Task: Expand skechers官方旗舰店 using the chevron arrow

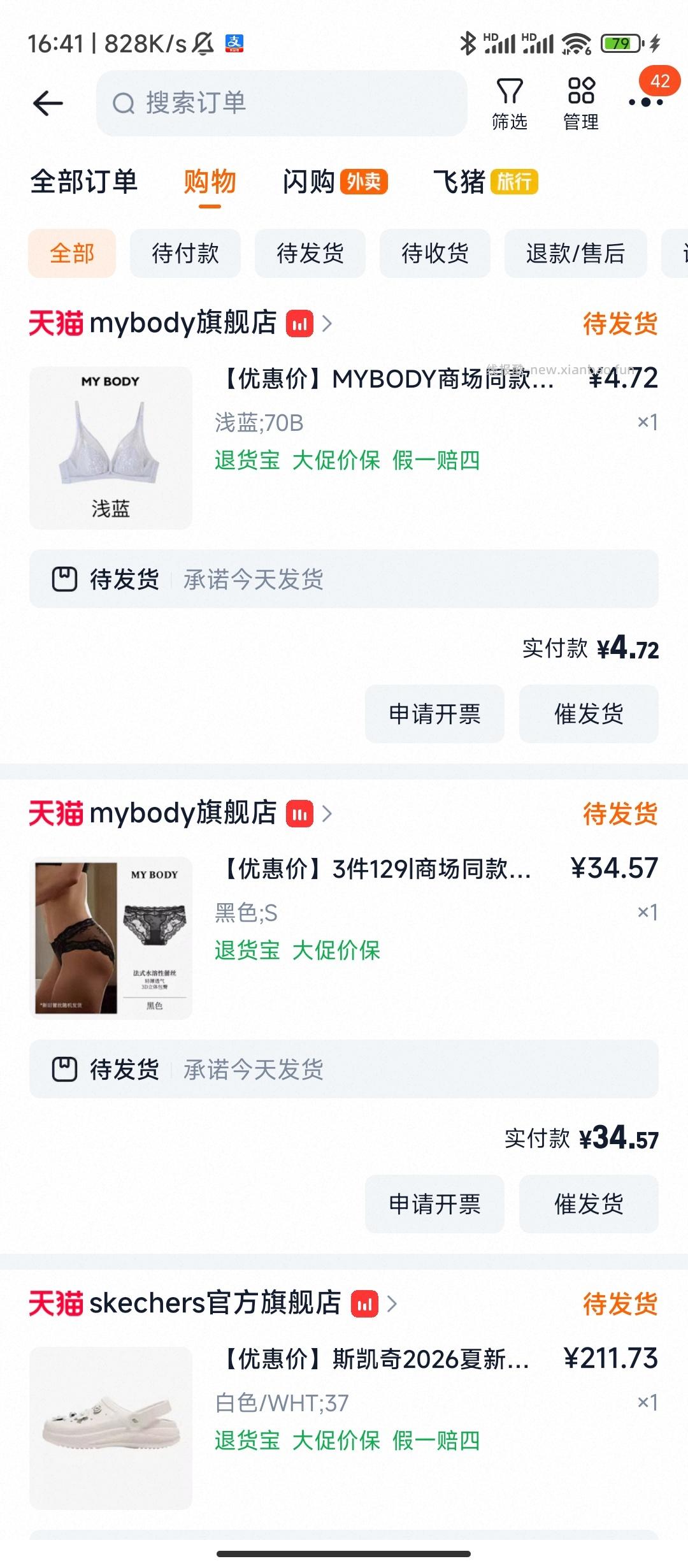Action: click(x=392, y=1304)
